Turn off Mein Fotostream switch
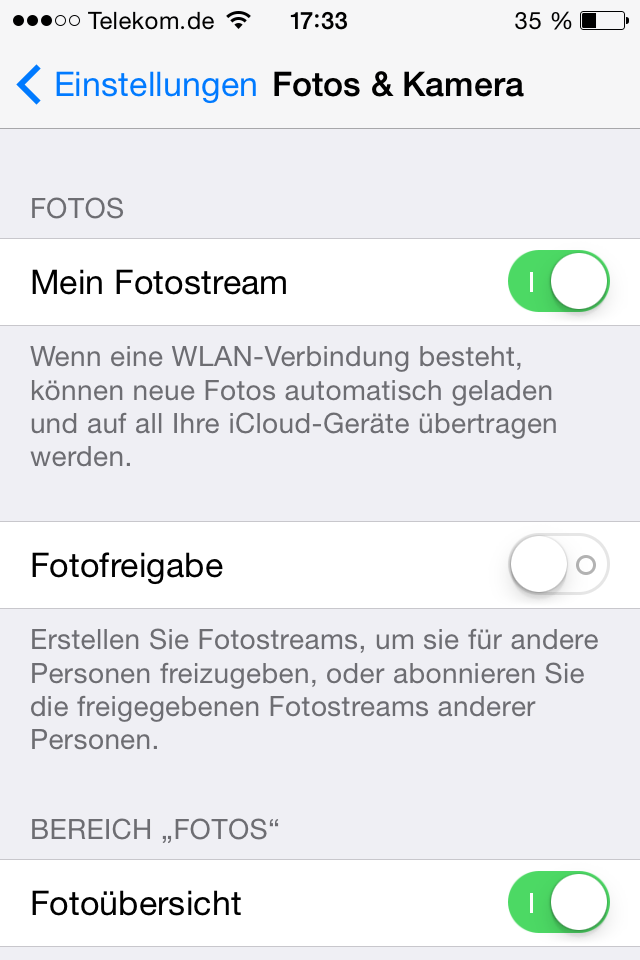Image resolution: width=640 pixels, height=960 pixels. (558, 283)
